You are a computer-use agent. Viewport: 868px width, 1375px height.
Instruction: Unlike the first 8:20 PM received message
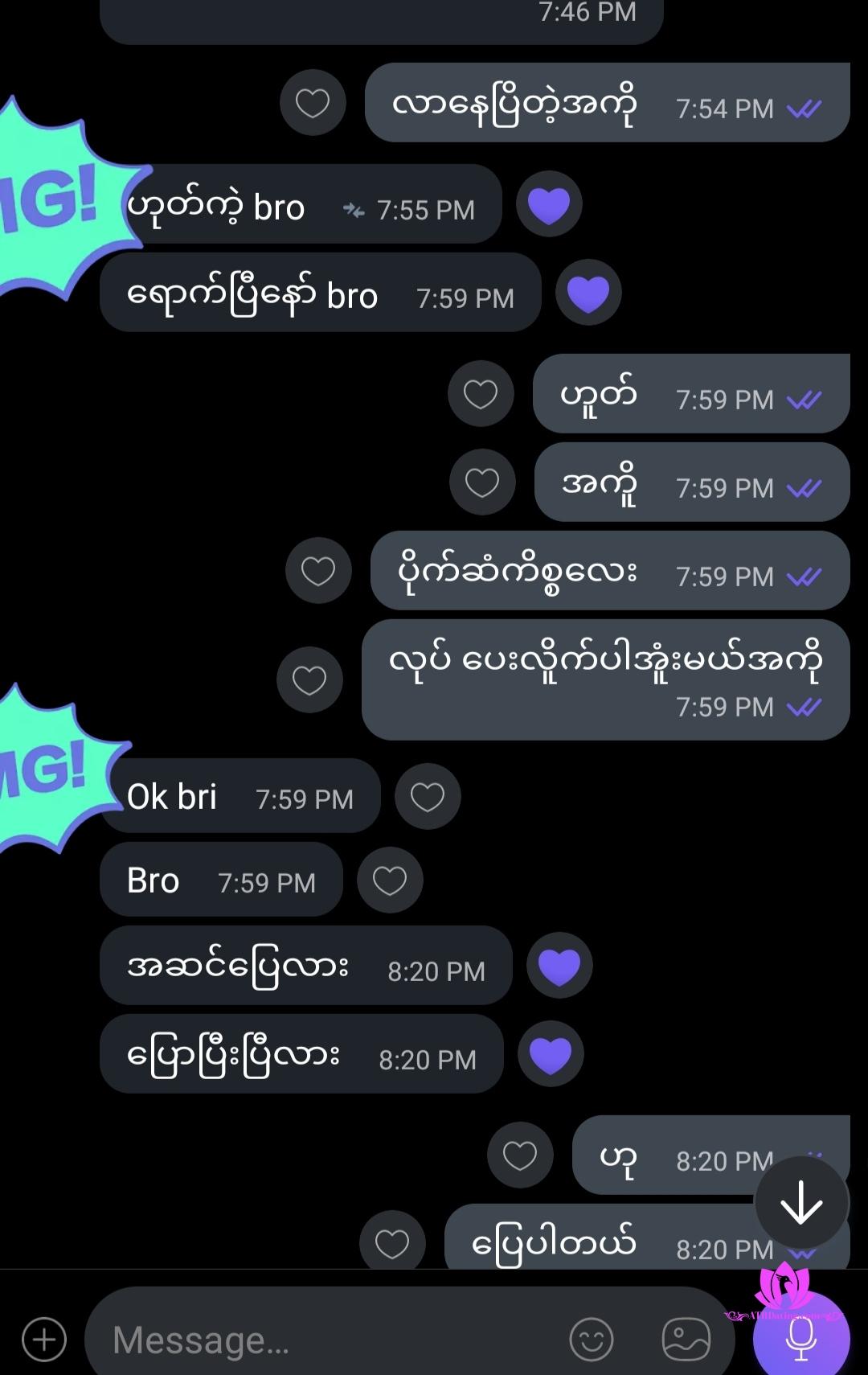tap(559, 966)
